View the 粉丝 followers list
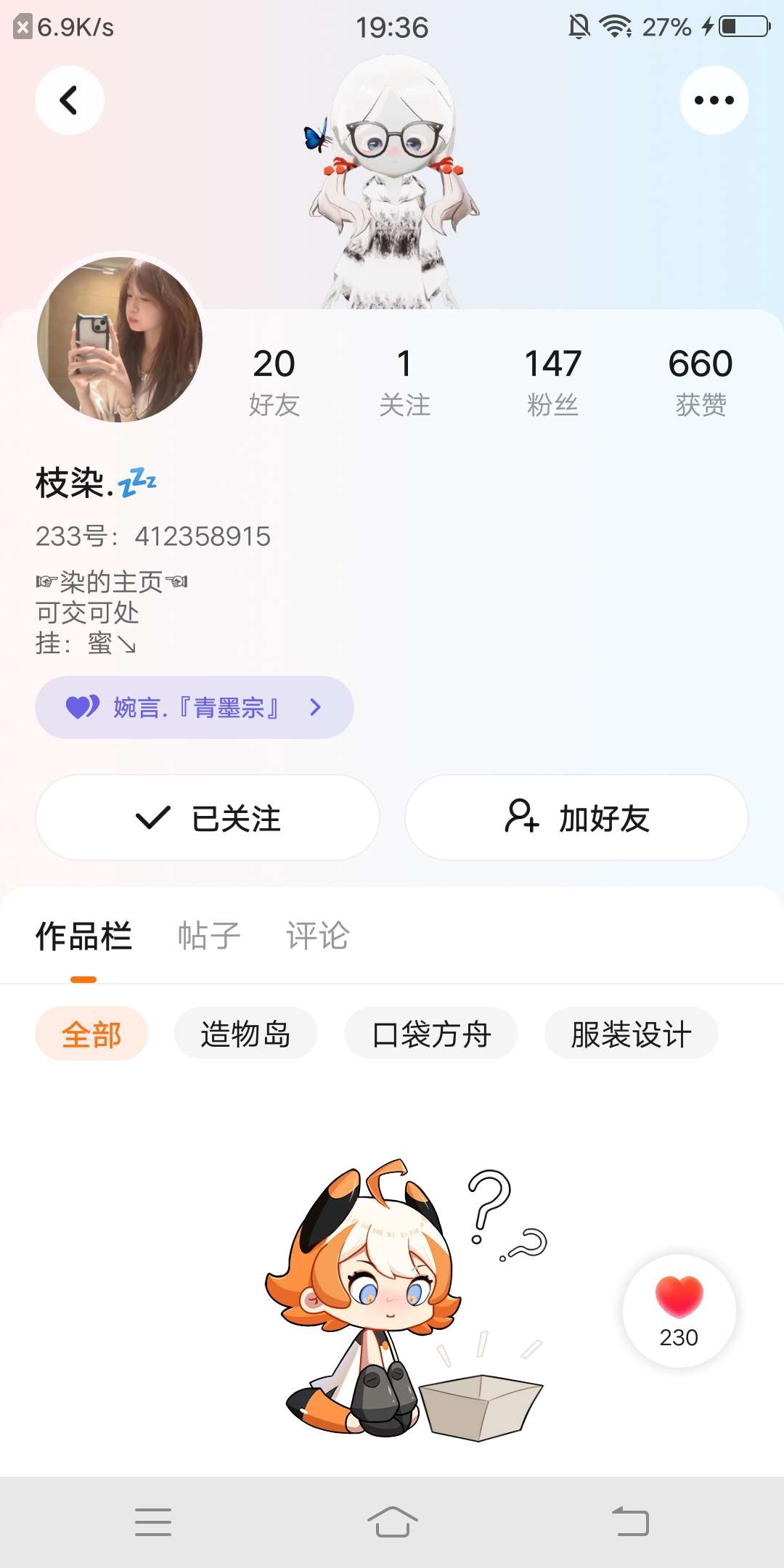 552,382
